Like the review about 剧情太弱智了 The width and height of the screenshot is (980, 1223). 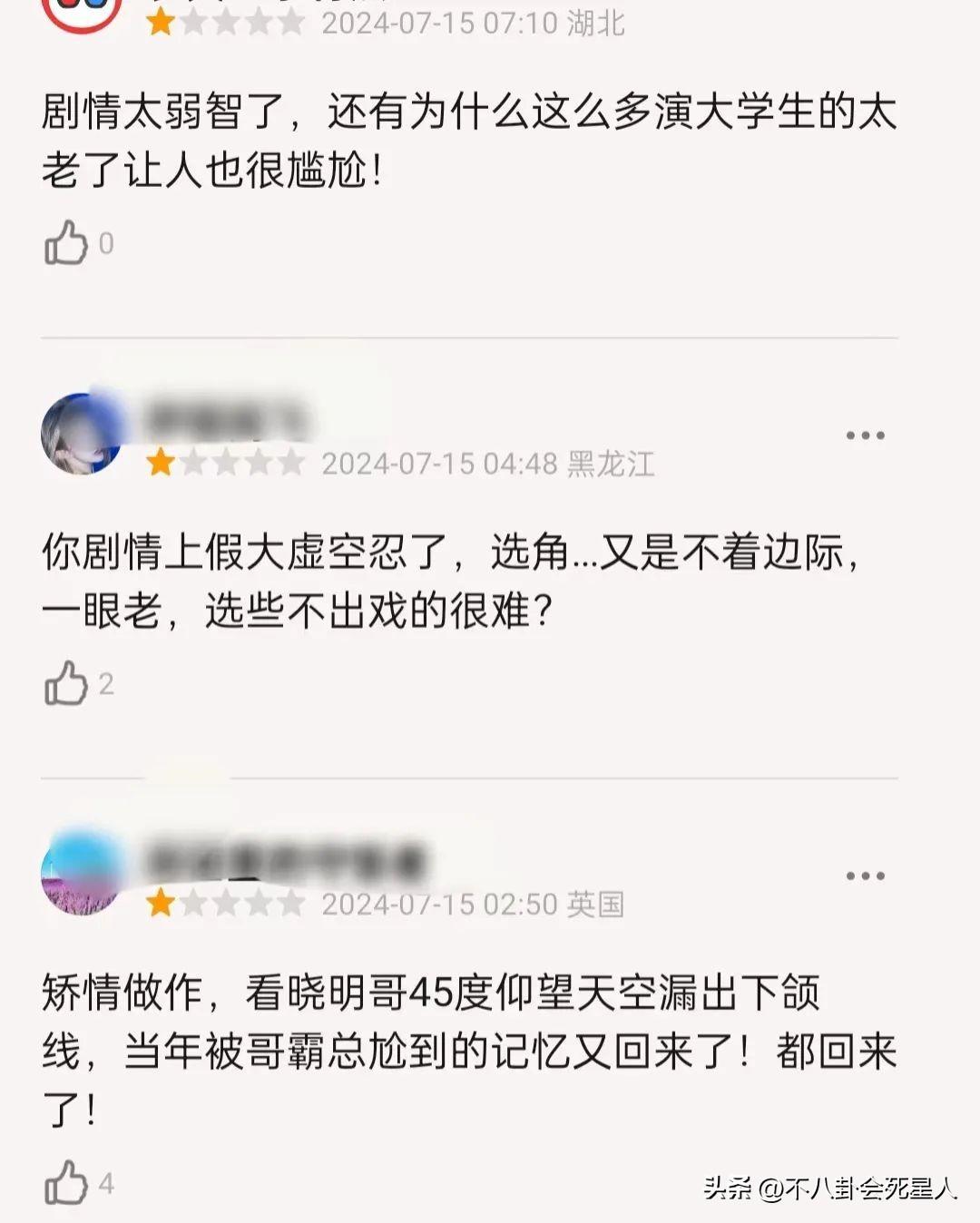pyautogui.click(x=66, y=243)
